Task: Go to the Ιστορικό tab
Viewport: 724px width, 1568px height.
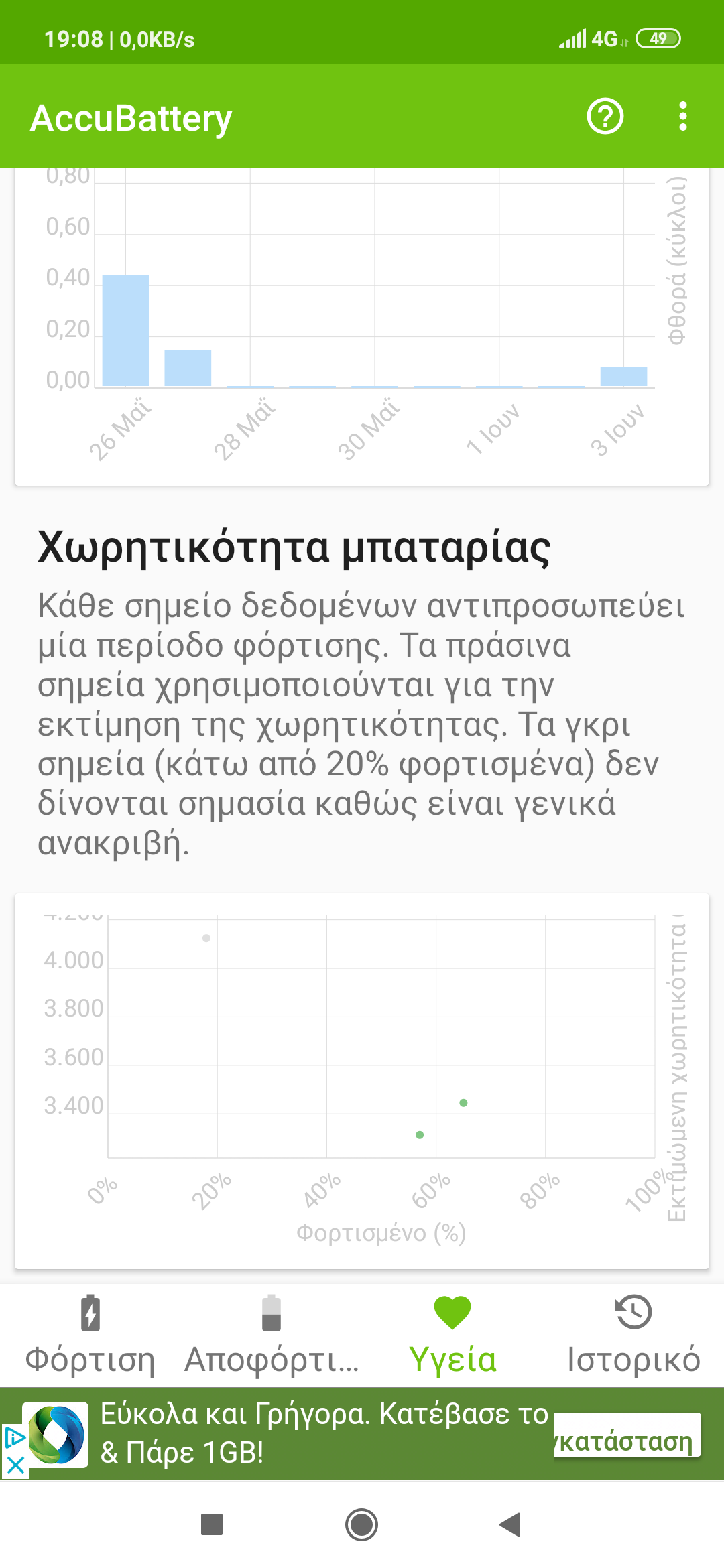Action: pos(633,1335)
